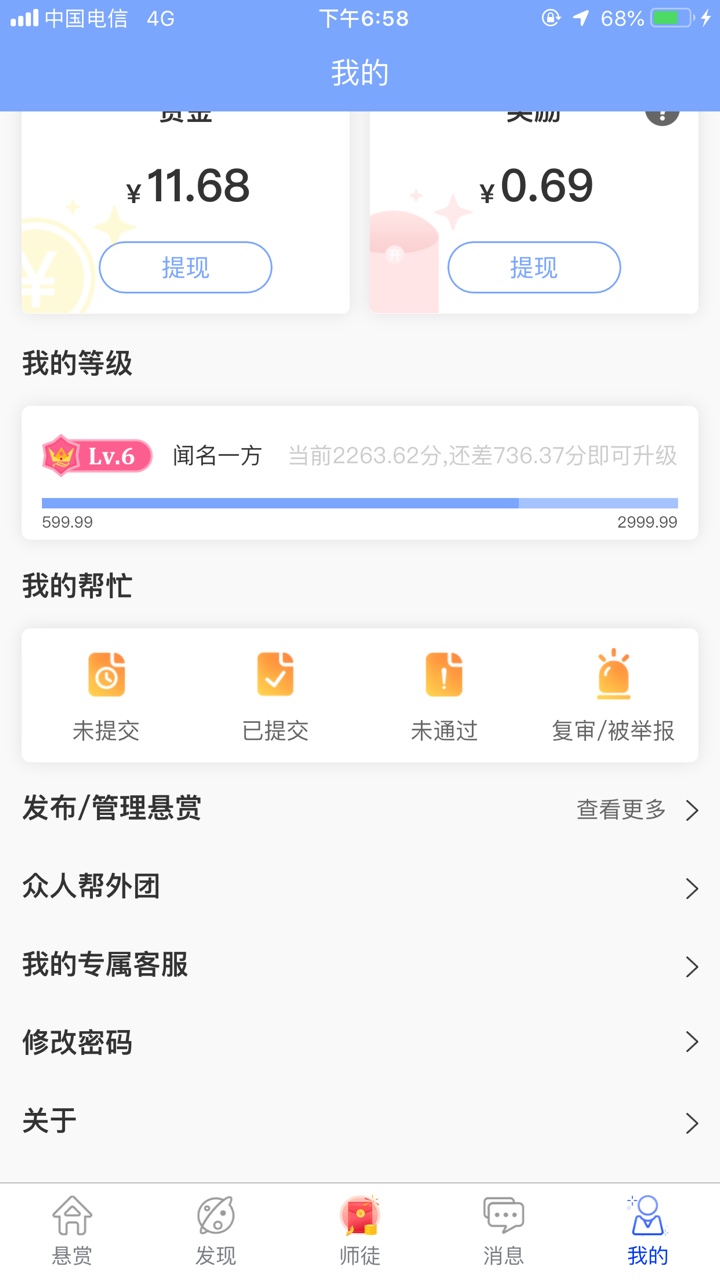Open the Lv.6 闻名一方 level card
The height and width of the screenshot is (1280, 720).
[360, 473]
